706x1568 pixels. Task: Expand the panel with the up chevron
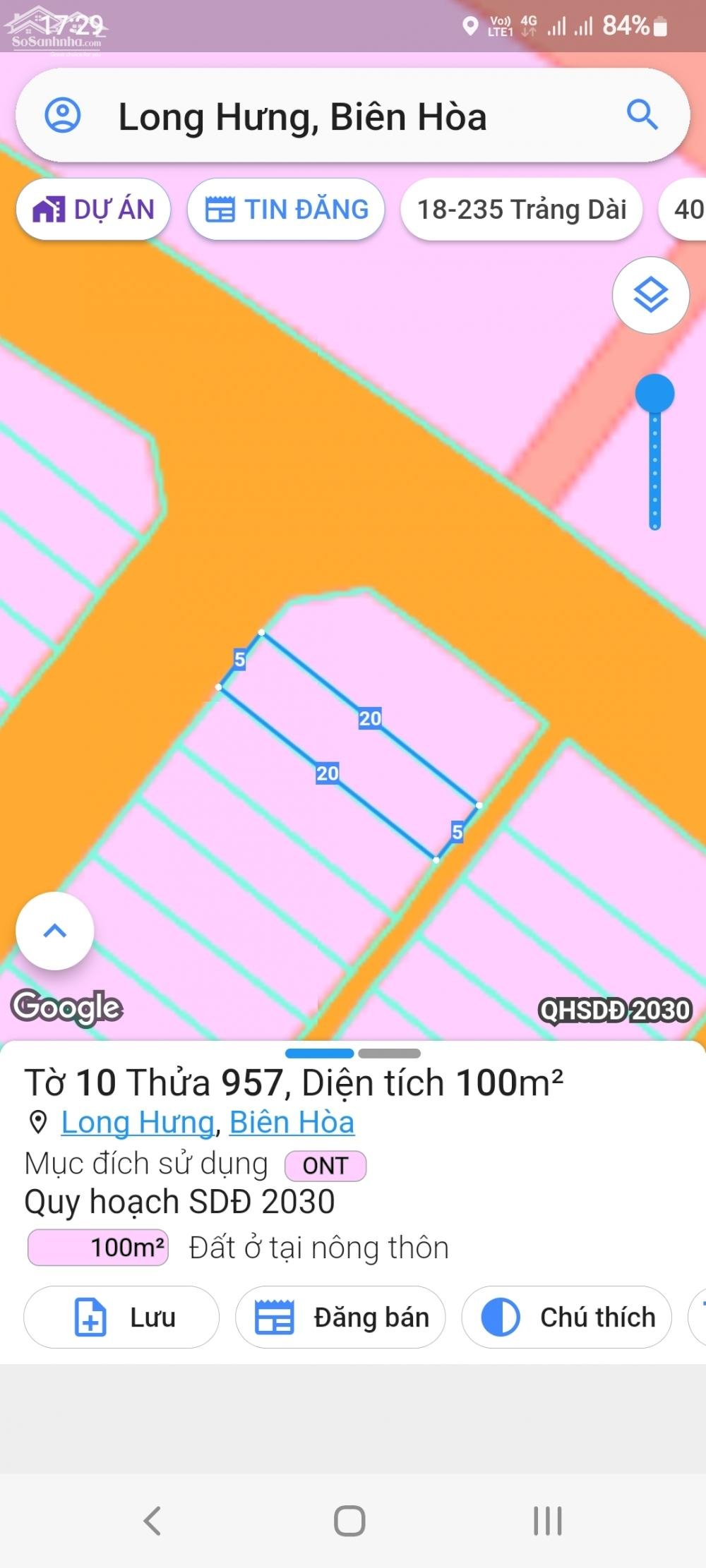[x=55, y=931]
